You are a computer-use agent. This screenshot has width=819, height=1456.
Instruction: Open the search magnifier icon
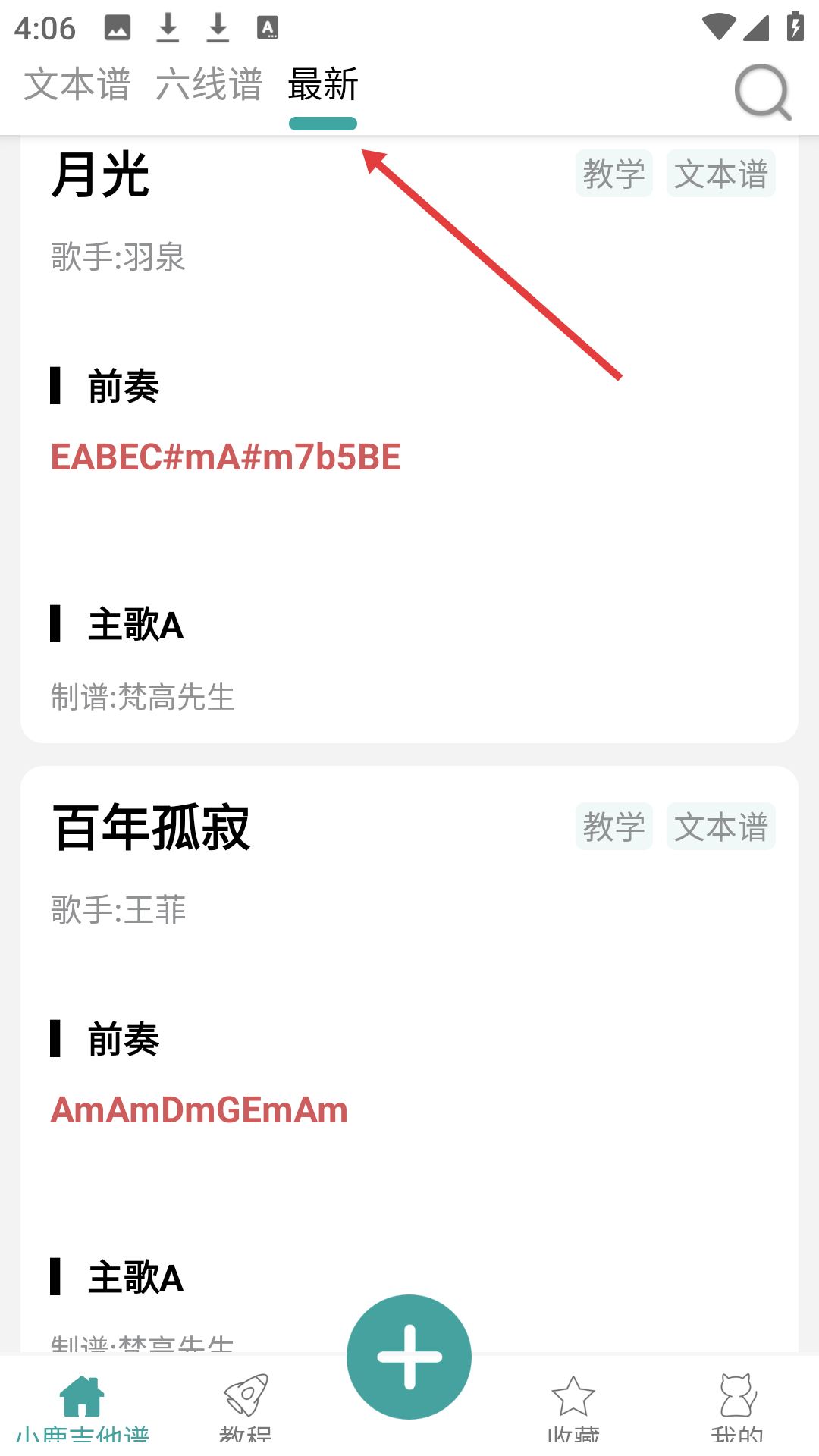(762, 92)
